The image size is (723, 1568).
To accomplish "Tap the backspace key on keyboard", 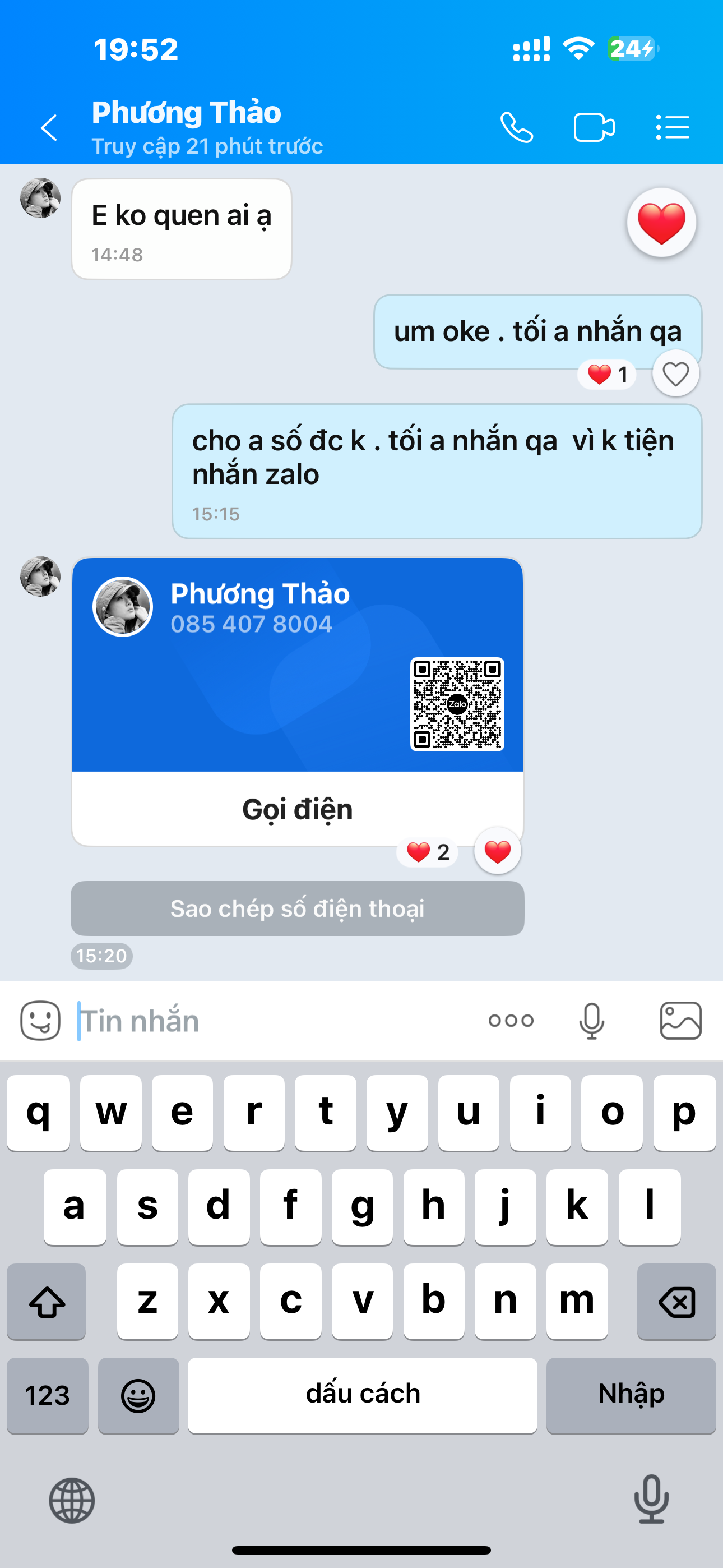I will [676, 1302].
